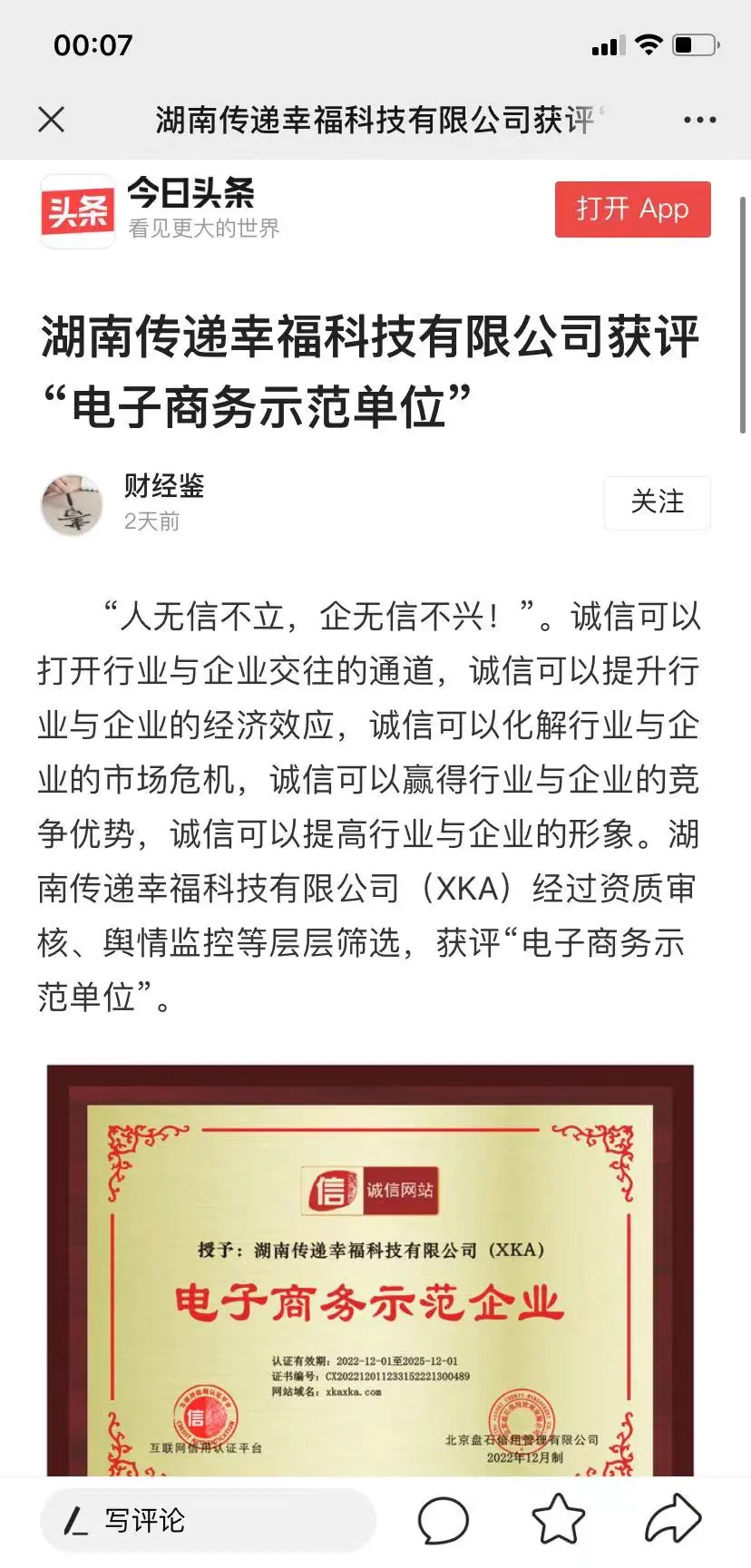Viewport: 751px width, 1568px height.
Task: View comments via the speech bubble icon
Action: pos(443,1520)
